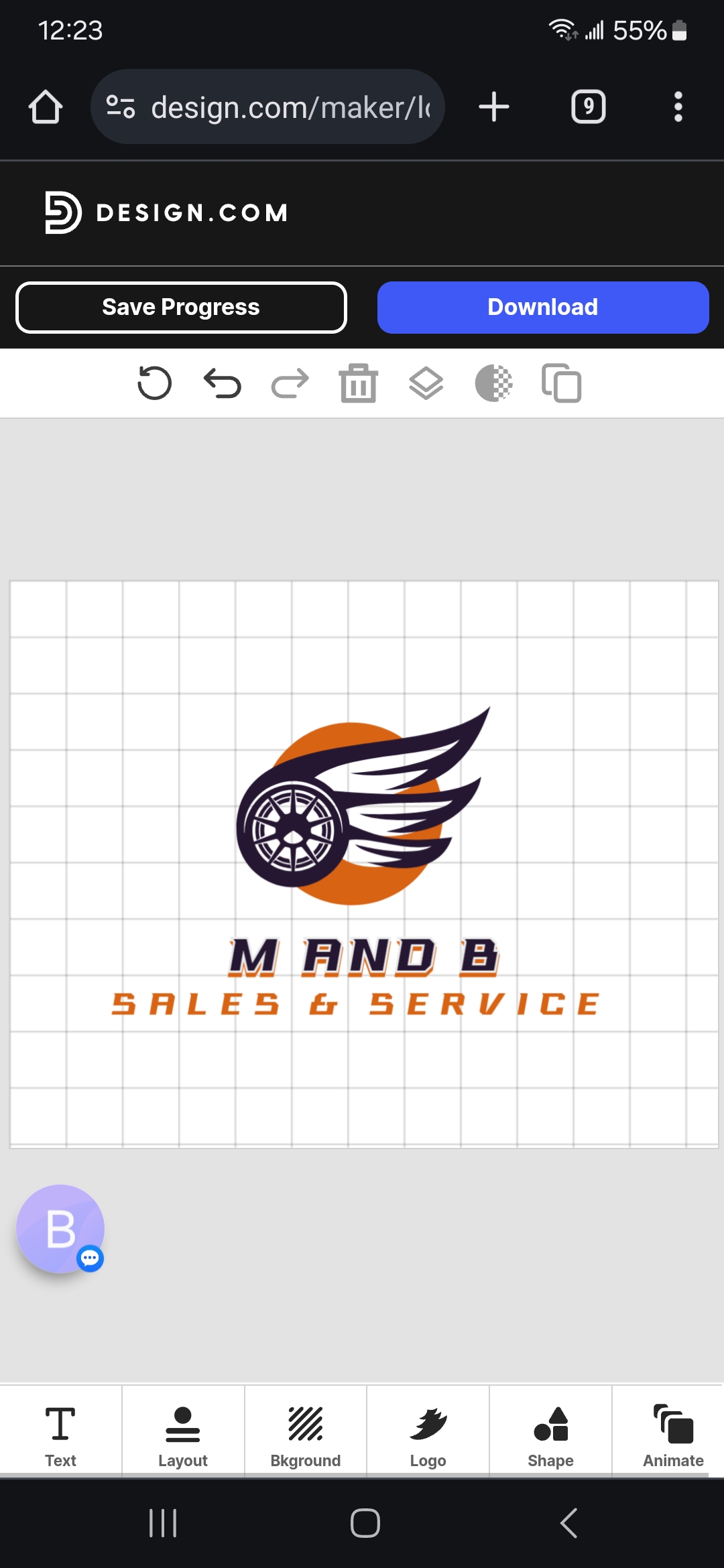This screenshot has width=724, height=1568.
Task: Download the logo design
Action: coord(543,308)
